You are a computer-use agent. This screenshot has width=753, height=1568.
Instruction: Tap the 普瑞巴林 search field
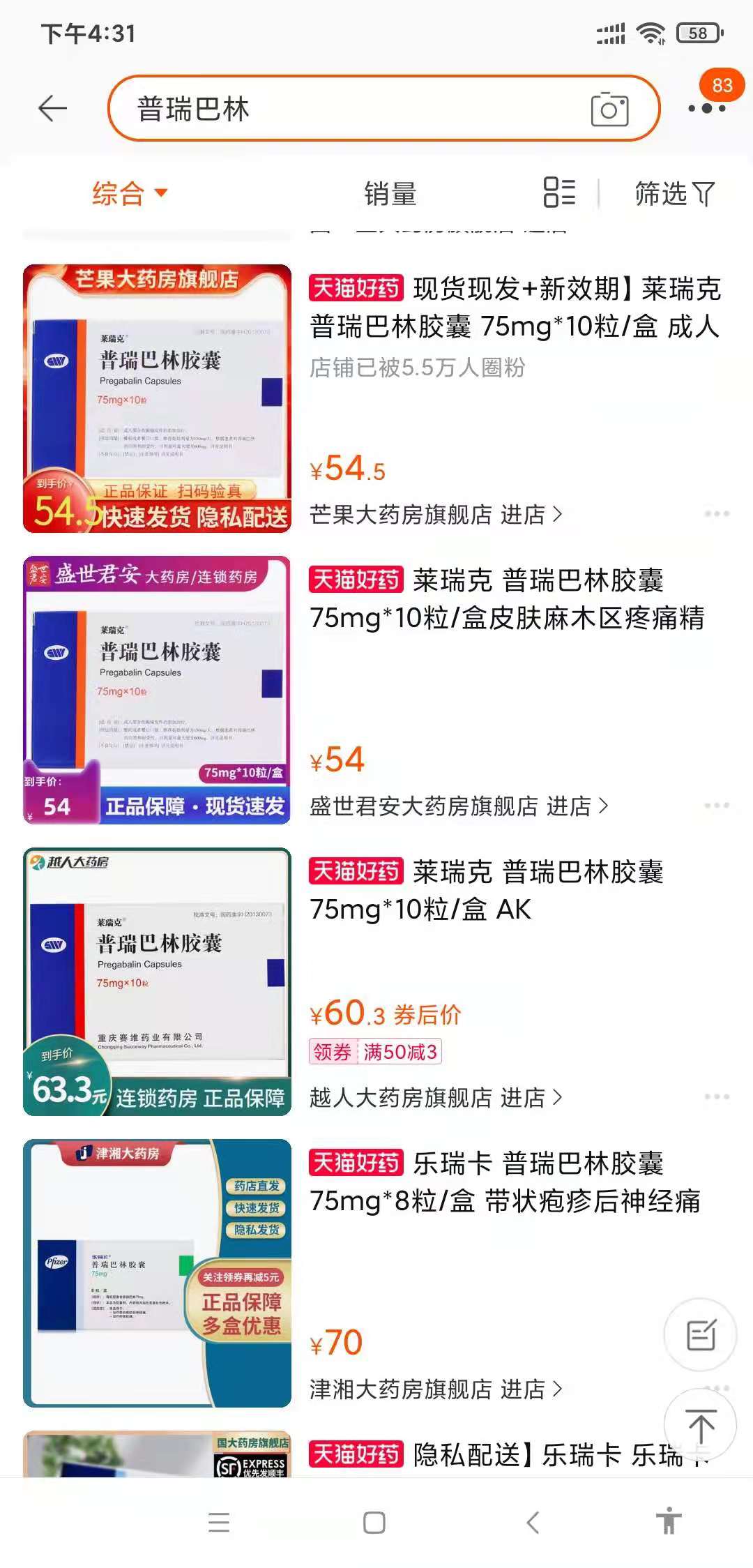(x=349, y=109)
